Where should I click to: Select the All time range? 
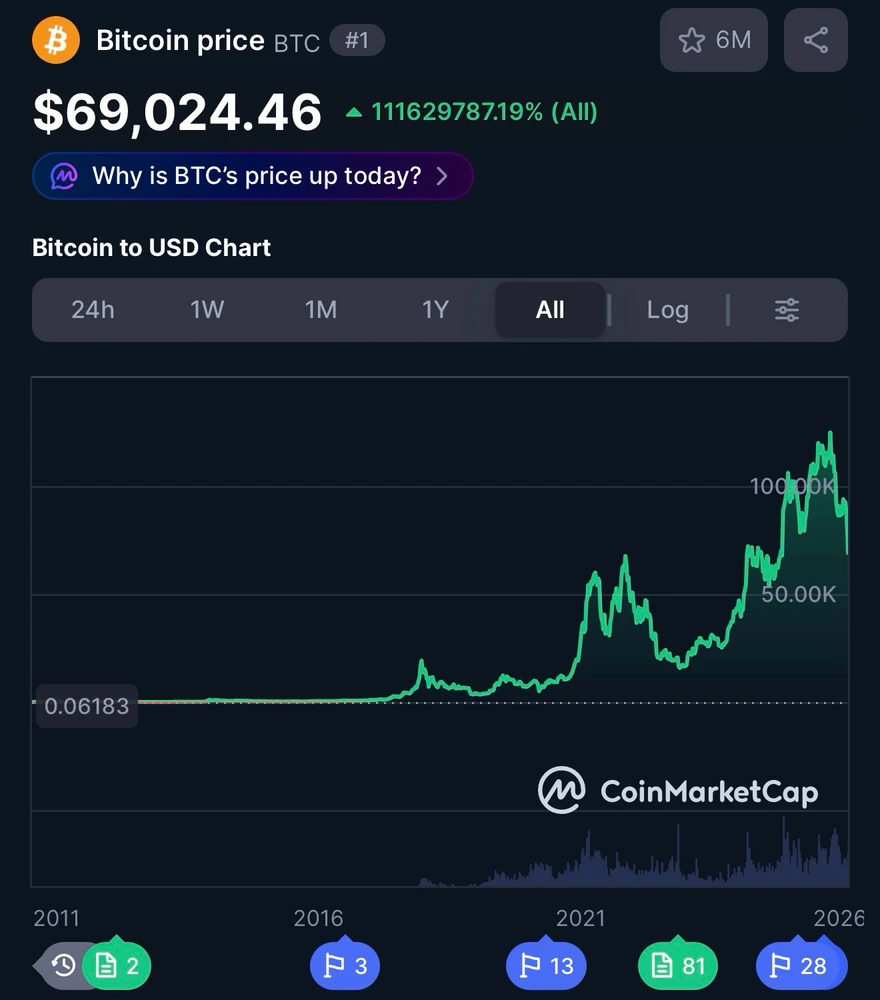click(550, 310)
